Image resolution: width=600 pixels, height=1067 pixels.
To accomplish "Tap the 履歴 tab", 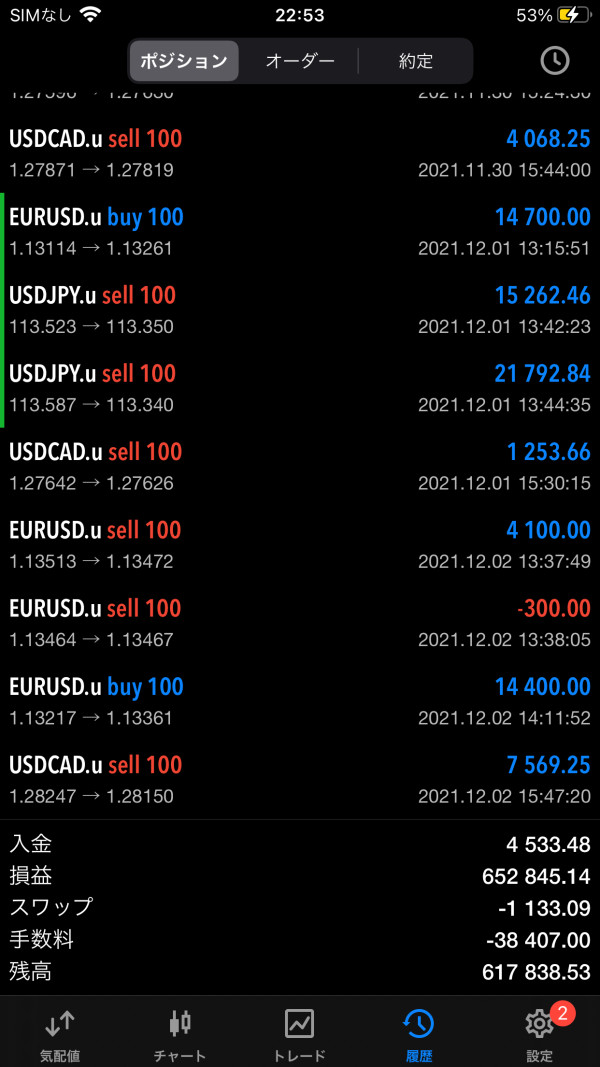I will coord(419,1033).
